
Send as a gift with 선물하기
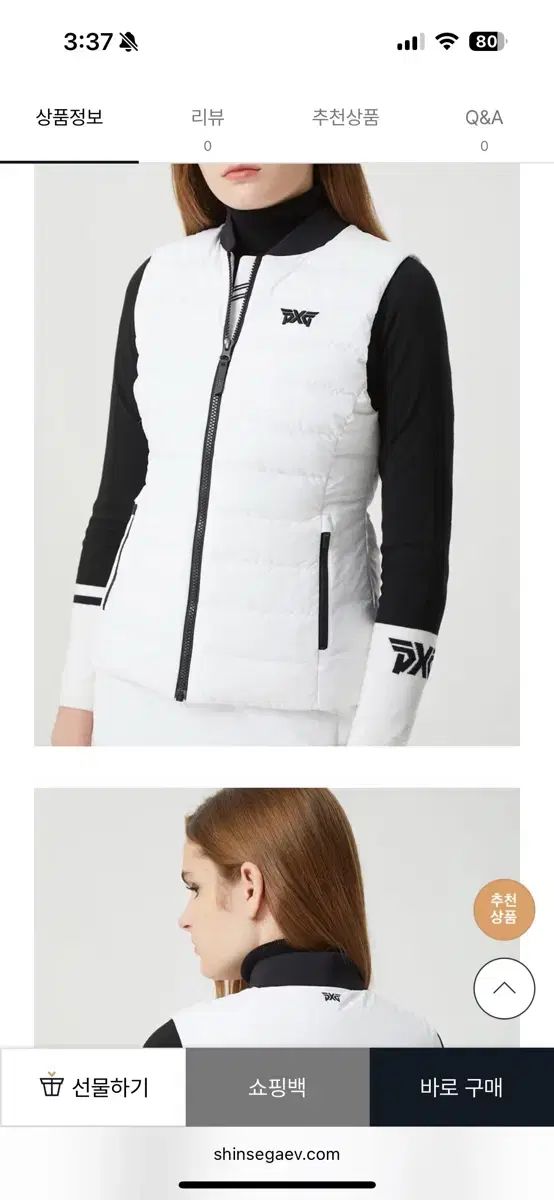click(93, 1087)
